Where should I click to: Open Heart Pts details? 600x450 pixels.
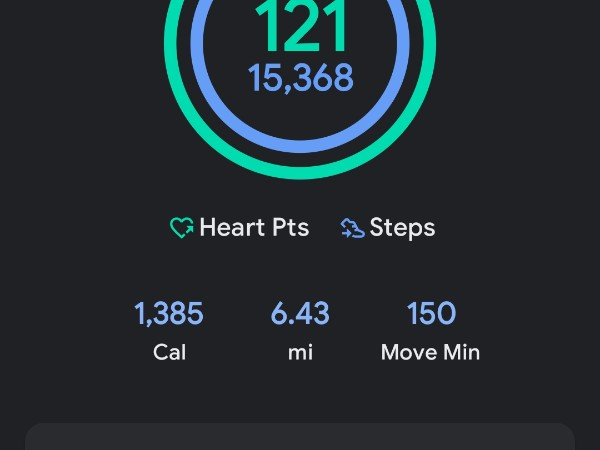point(240,228)
